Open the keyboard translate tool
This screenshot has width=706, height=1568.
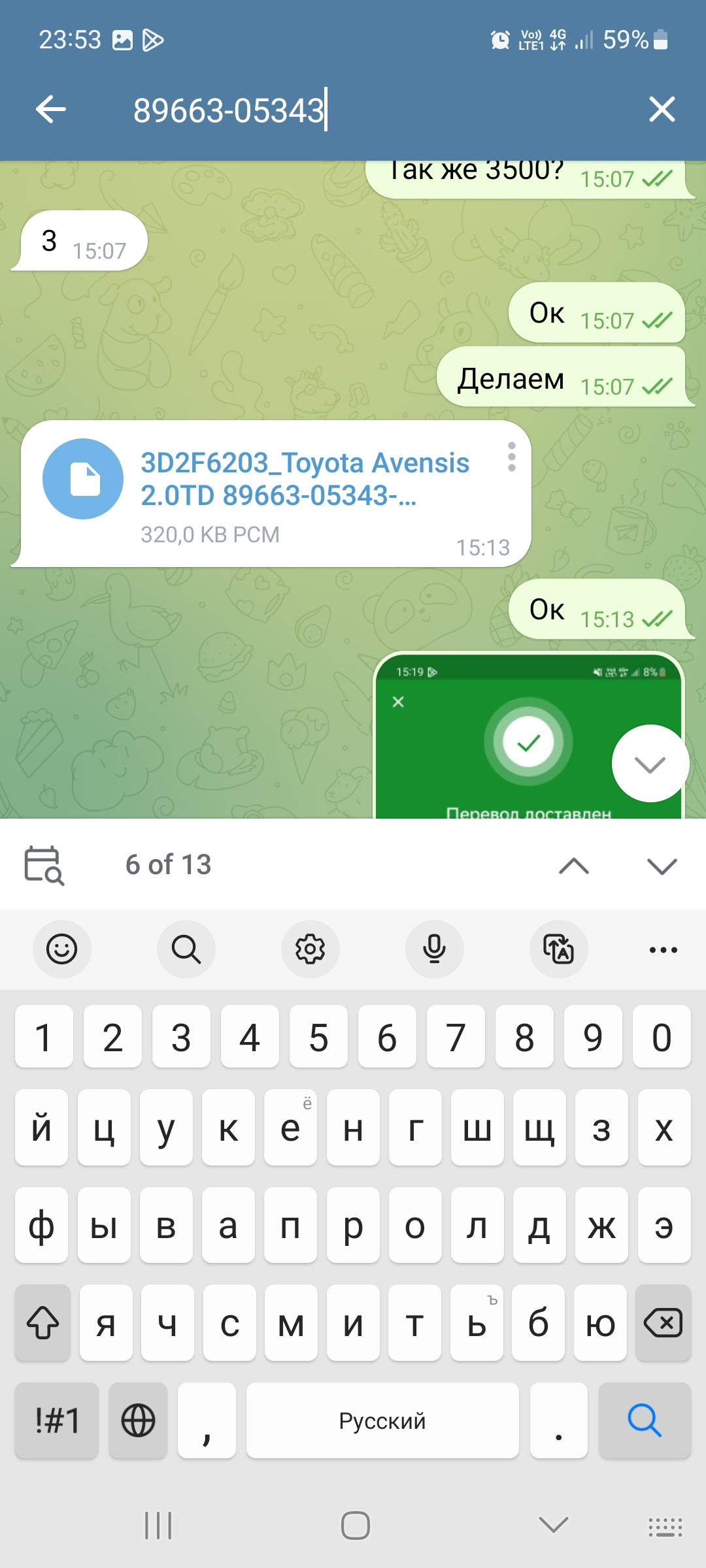click(558, 949)
